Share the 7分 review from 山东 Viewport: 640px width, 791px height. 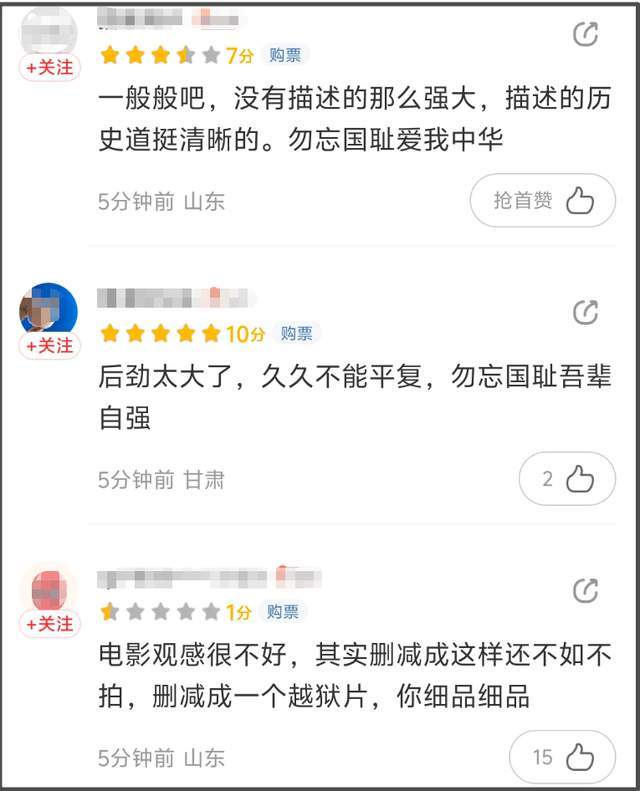click(585, 35)
